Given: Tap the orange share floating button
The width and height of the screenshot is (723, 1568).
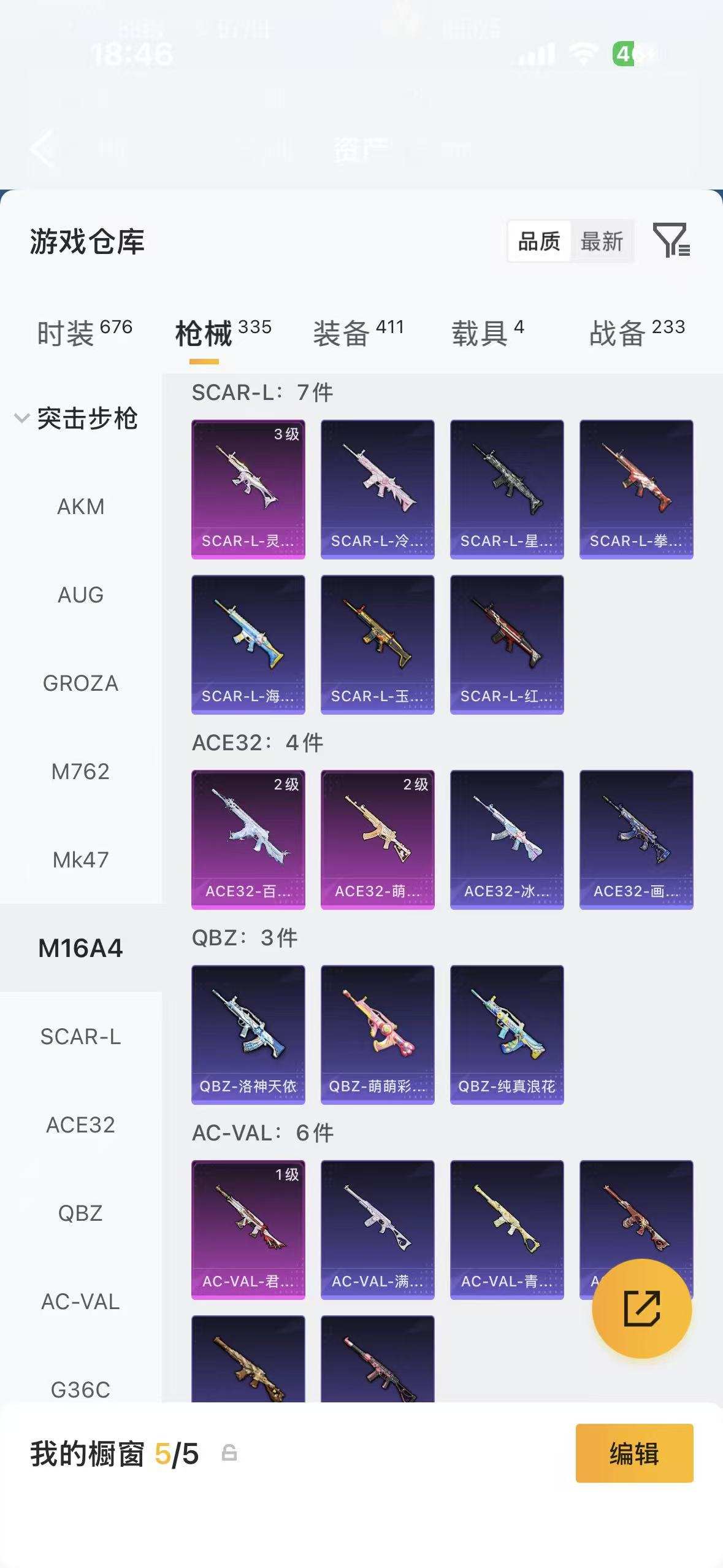Looking at the screenshot, I should 642,1308.
